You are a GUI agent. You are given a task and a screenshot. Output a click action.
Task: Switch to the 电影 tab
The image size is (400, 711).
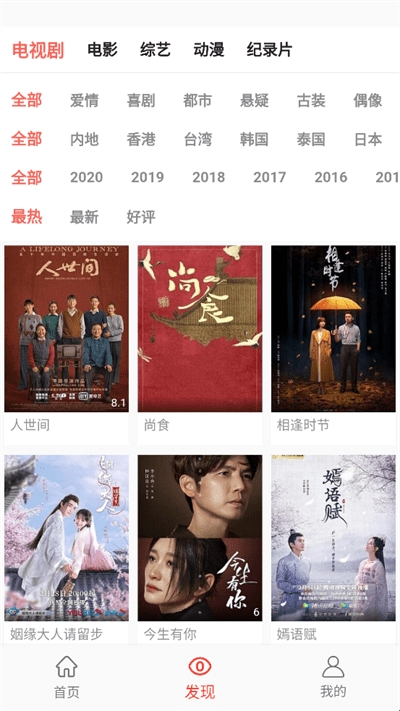[102, 49]
